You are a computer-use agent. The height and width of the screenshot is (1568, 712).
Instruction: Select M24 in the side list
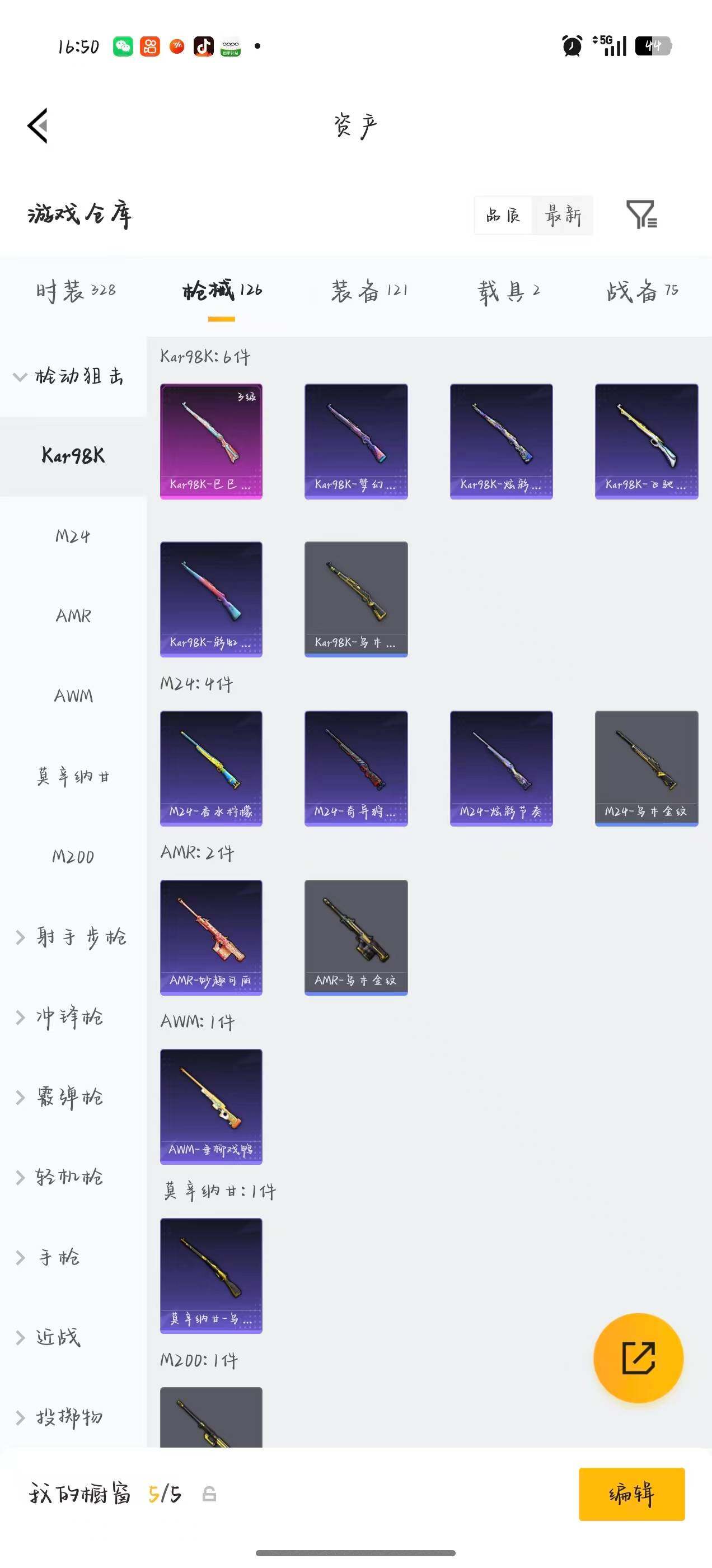(x=73, y=536)
